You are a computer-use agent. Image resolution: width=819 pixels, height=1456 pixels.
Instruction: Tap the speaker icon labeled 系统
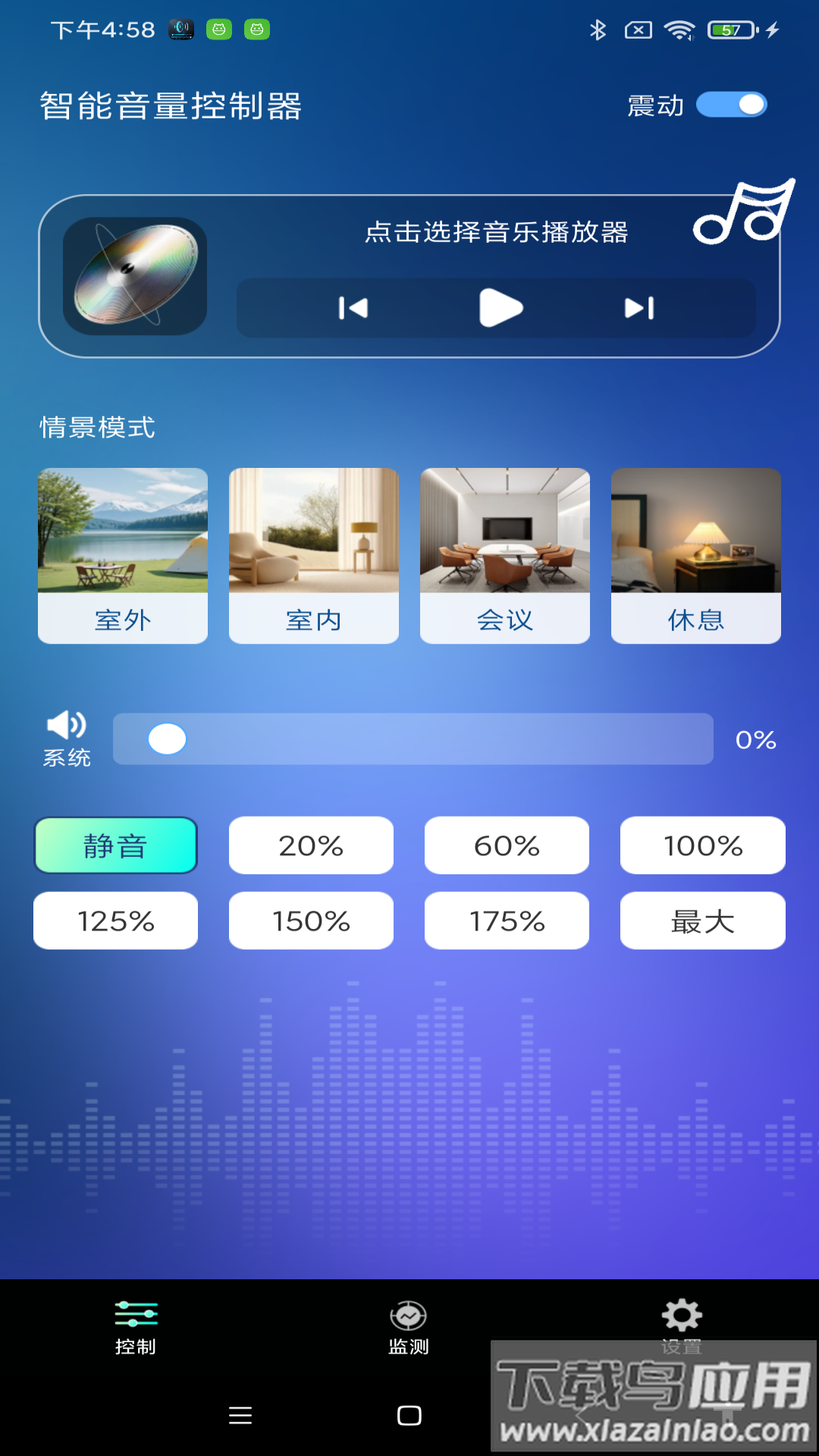[67, 726]
